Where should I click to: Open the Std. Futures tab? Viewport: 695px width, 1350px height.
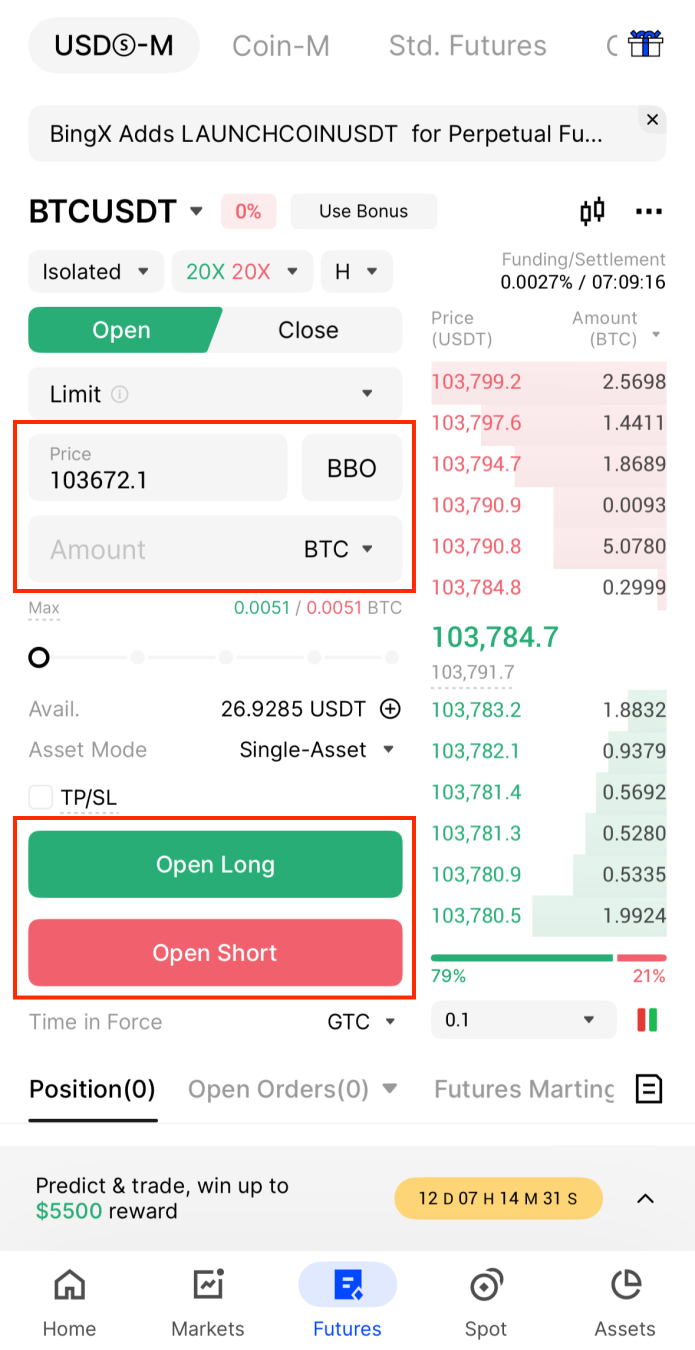coord(467,46)
